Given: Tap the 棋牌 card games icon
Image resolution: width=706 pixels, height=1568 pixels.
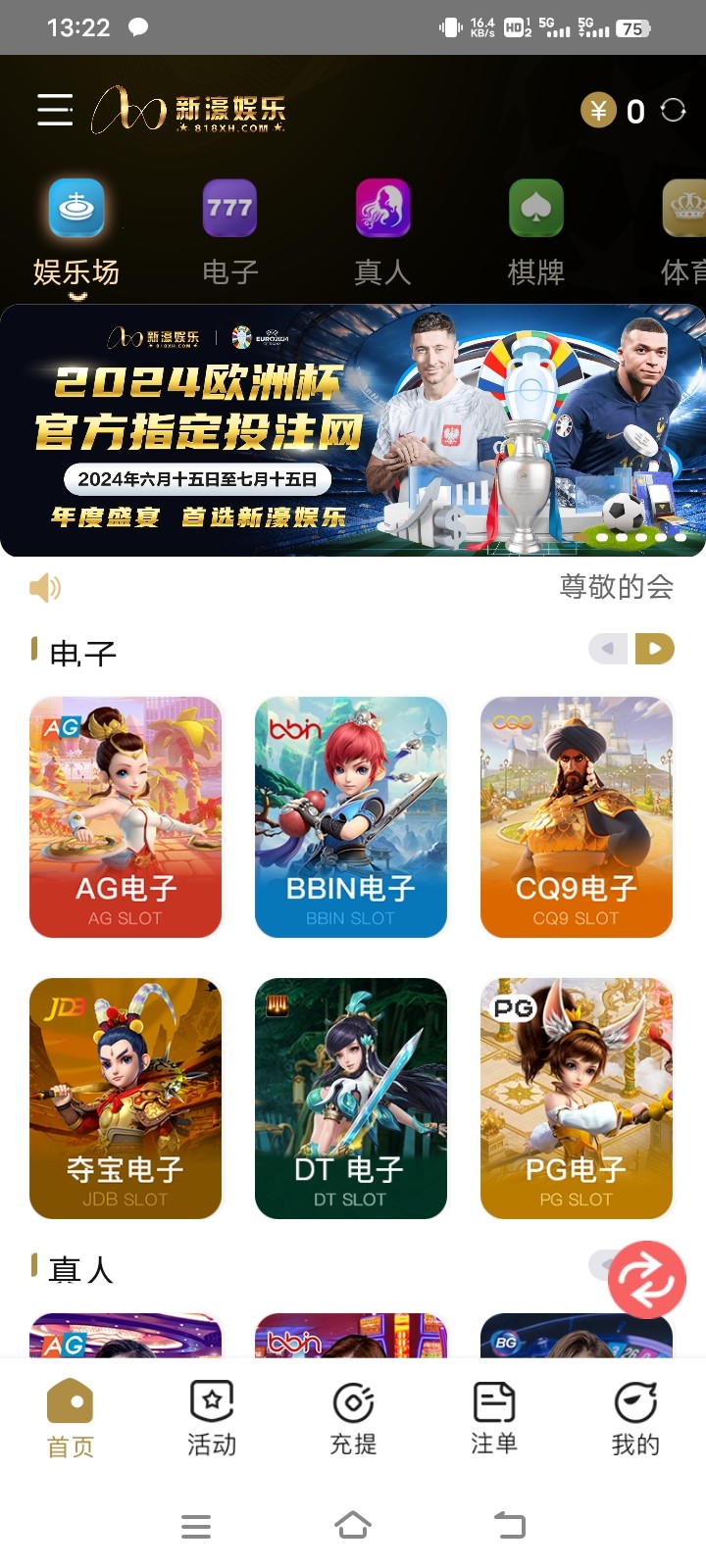Looking at the screenshot, I should click(535, 209).
